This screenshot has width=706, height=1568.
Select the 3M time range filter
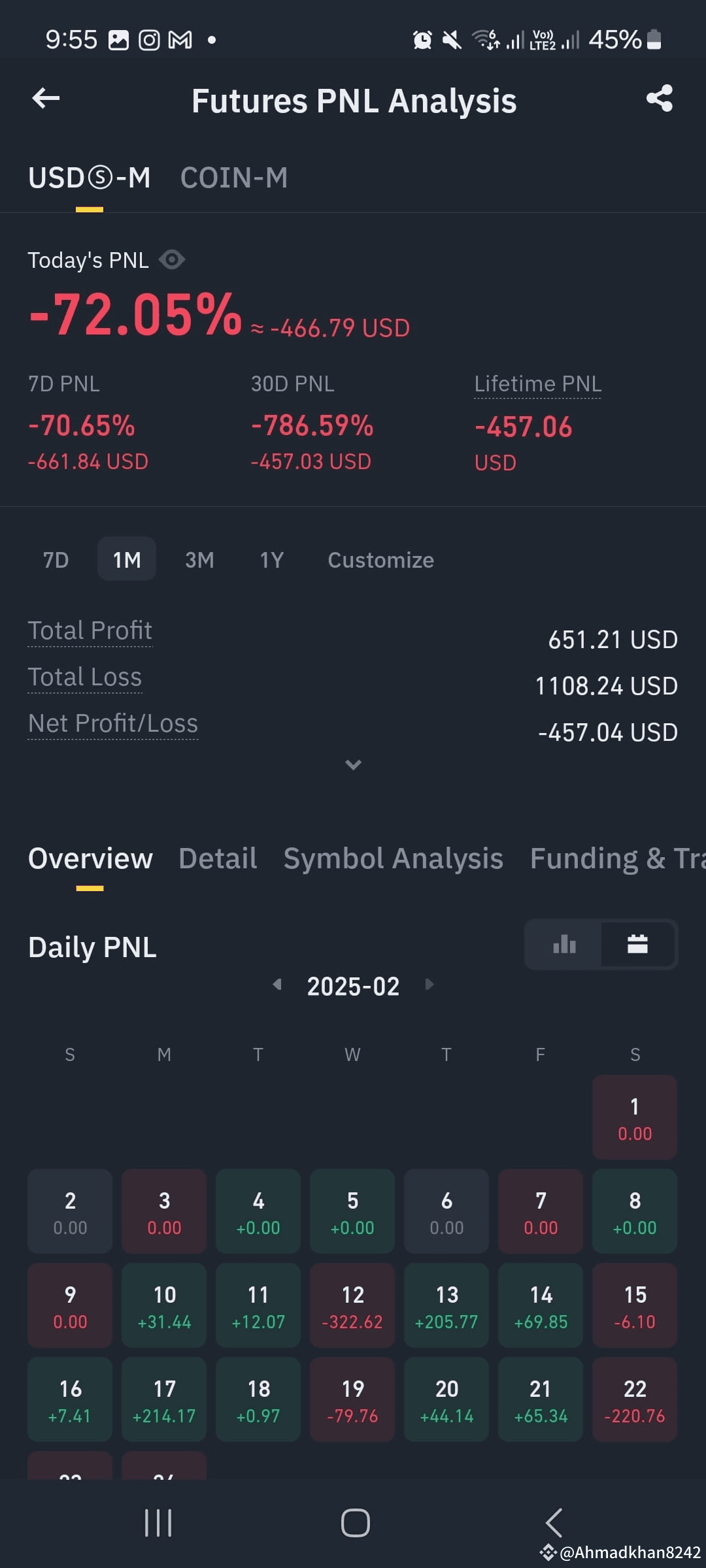pyautogui.click(x=199, y=559)
